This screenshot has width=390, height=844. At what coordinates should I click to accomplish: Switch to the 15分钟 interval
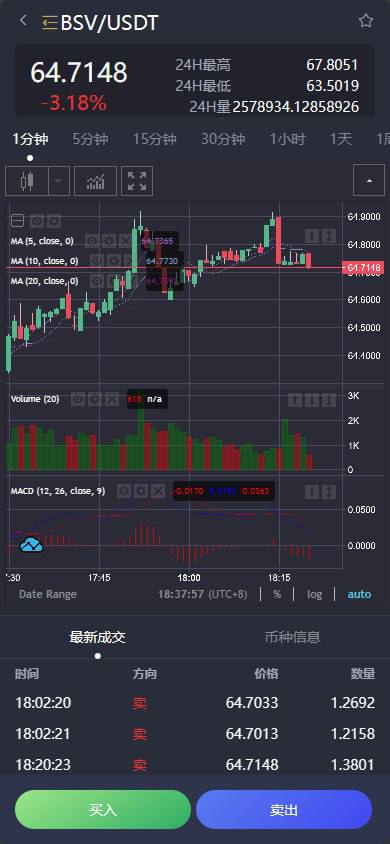155,139
